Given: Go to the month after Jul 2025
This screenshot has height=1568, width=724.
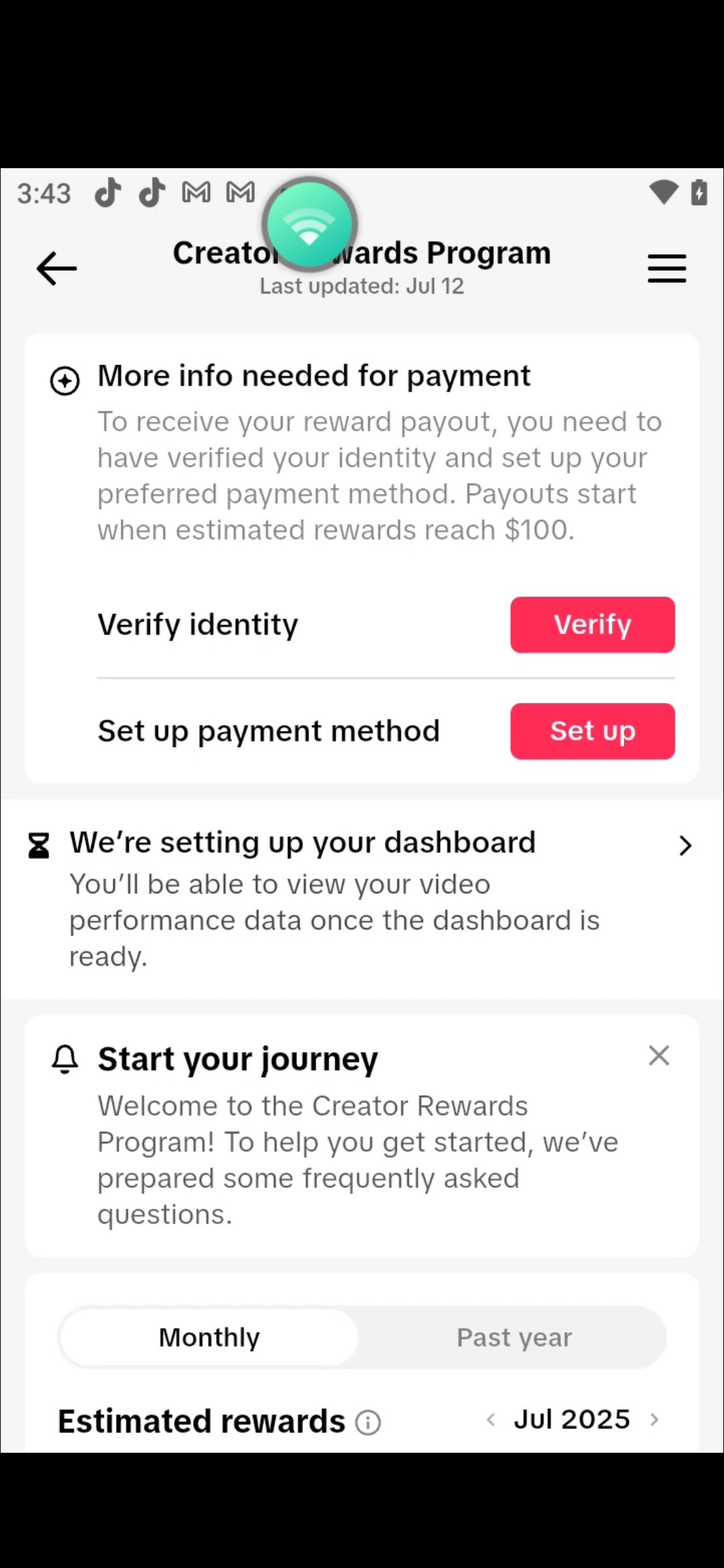Looking at the screenshot, I should coord(654,1419).
